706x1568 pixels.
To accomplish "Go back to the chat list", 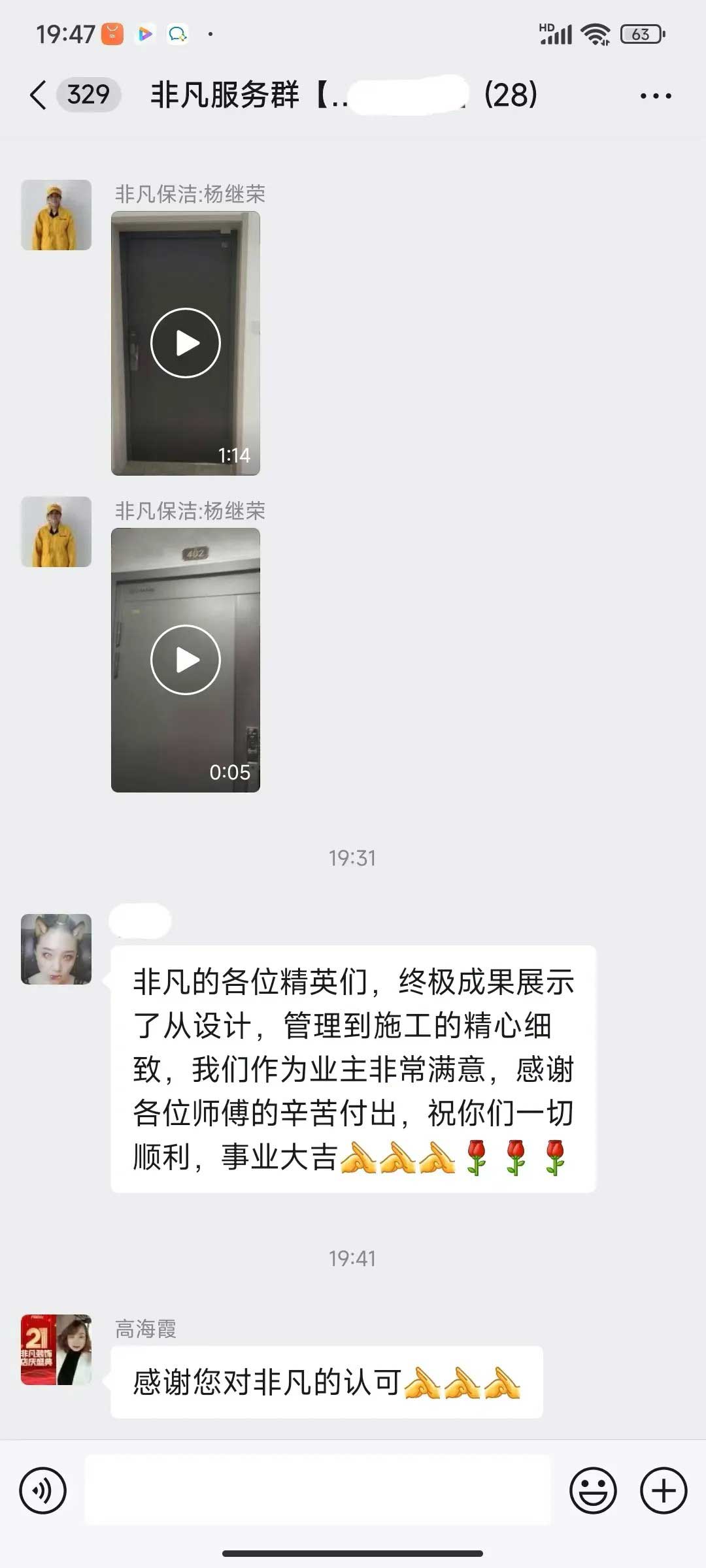I will [39, 95].
